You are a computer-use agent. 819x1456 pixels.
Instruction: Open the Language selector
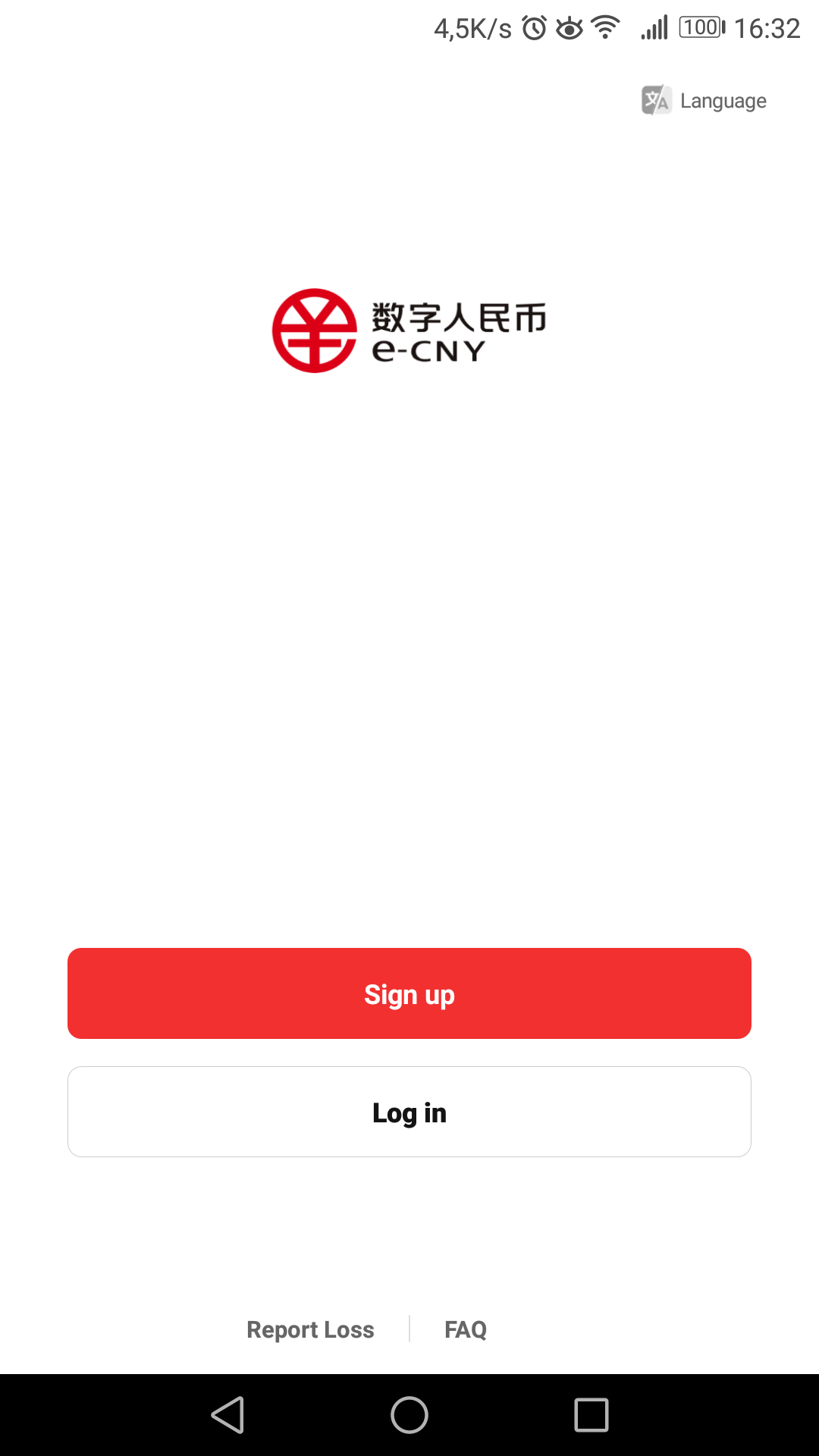click(x=704, y=100)
